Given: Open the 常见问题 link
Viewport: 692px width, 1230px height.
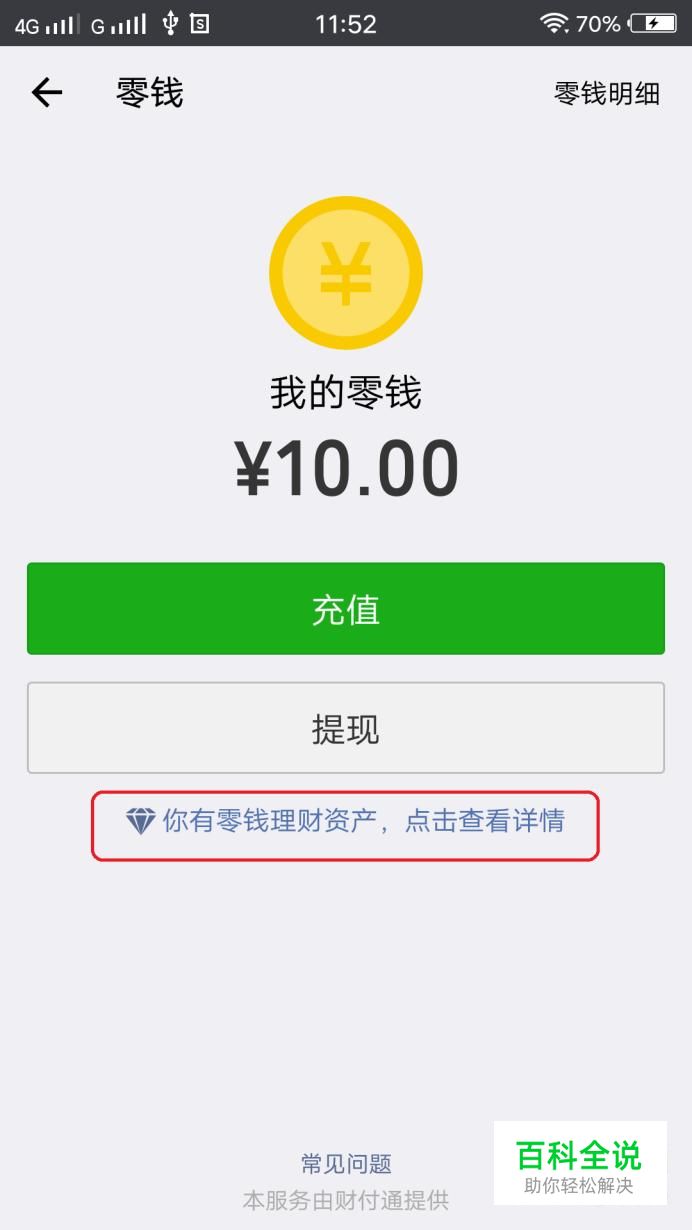Looking at the screenshot, I should pos(346,1164).
